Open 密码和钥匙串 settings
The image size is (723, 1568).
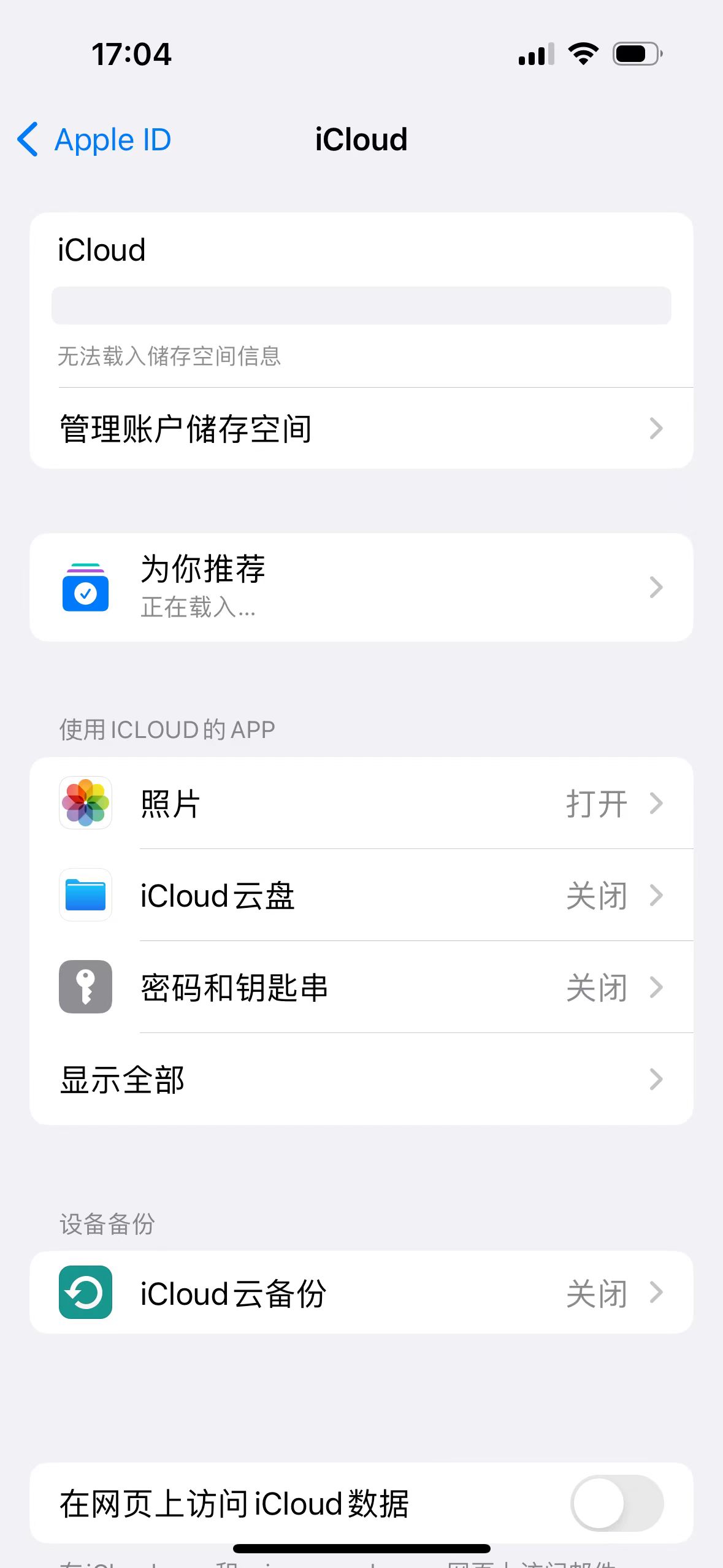pyautogui.click(x=361, y=987)
